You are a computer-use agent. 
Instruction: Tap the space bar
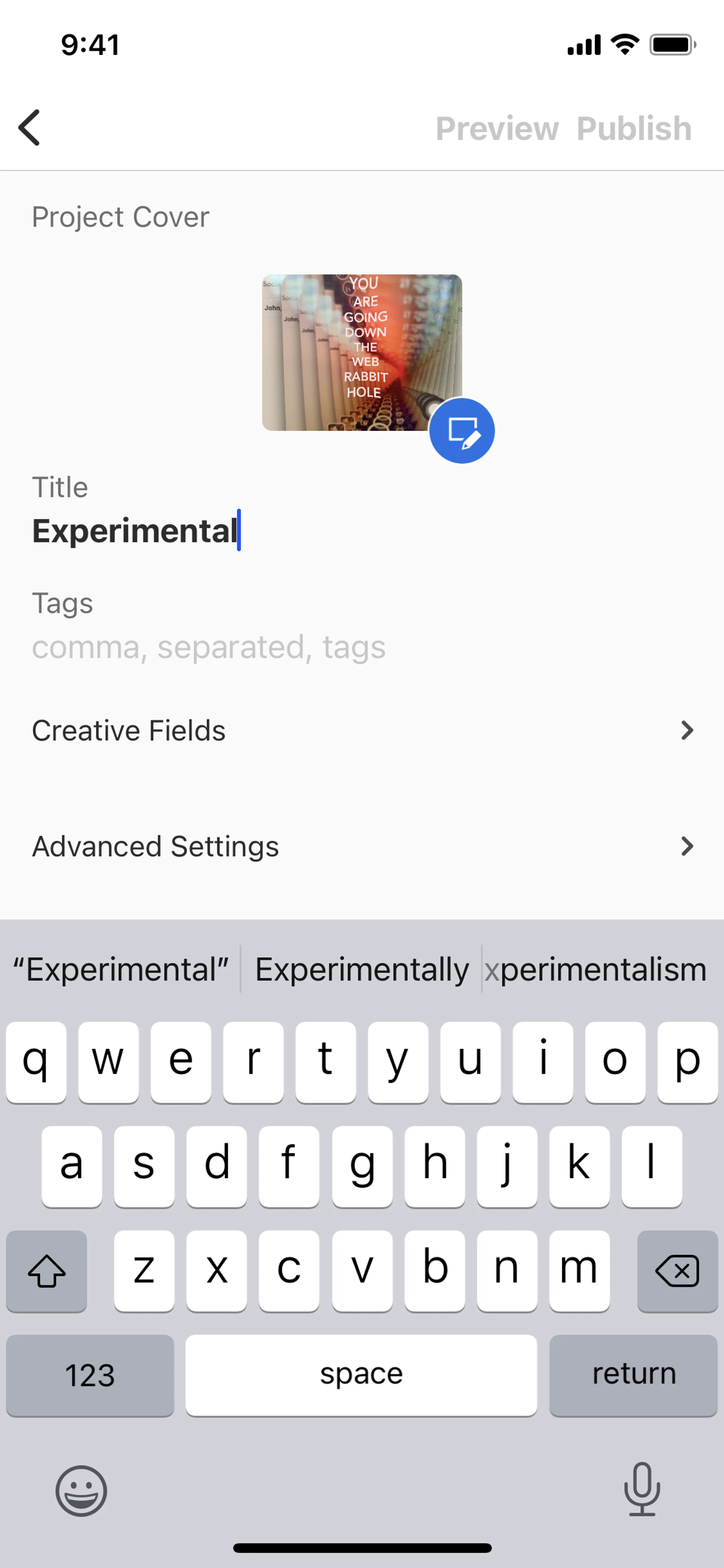(361, 1374)
